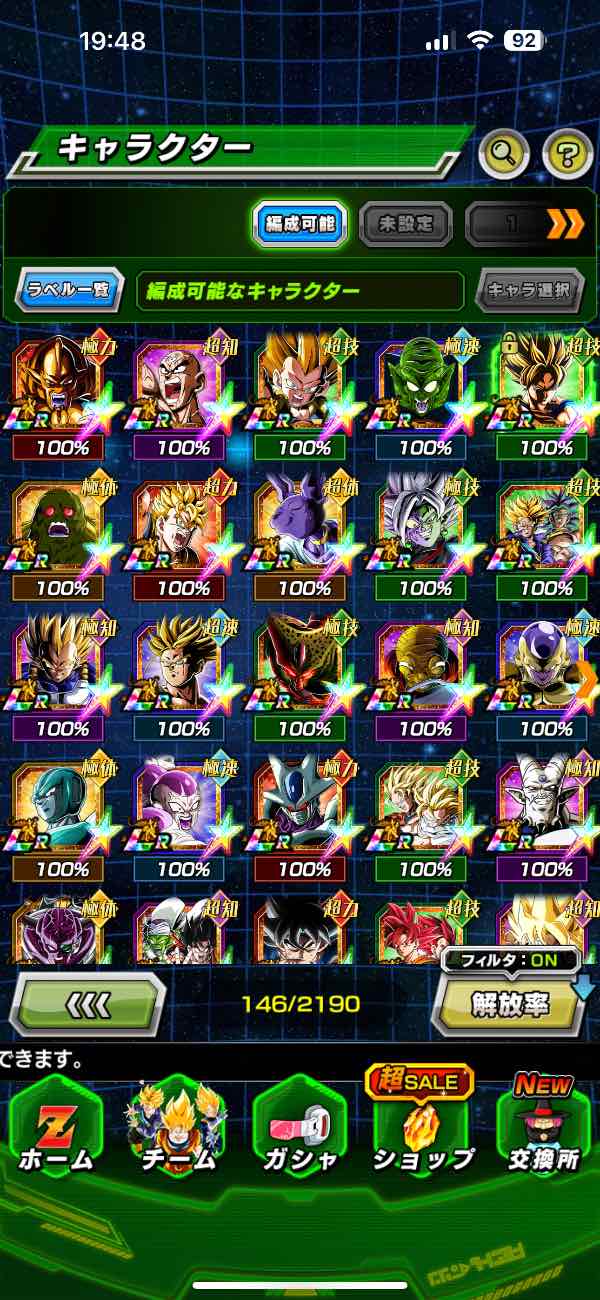Open the ショップ shop with SALE badge
The width and height of the screenshot is (600, 1300).
(422, 1127)
